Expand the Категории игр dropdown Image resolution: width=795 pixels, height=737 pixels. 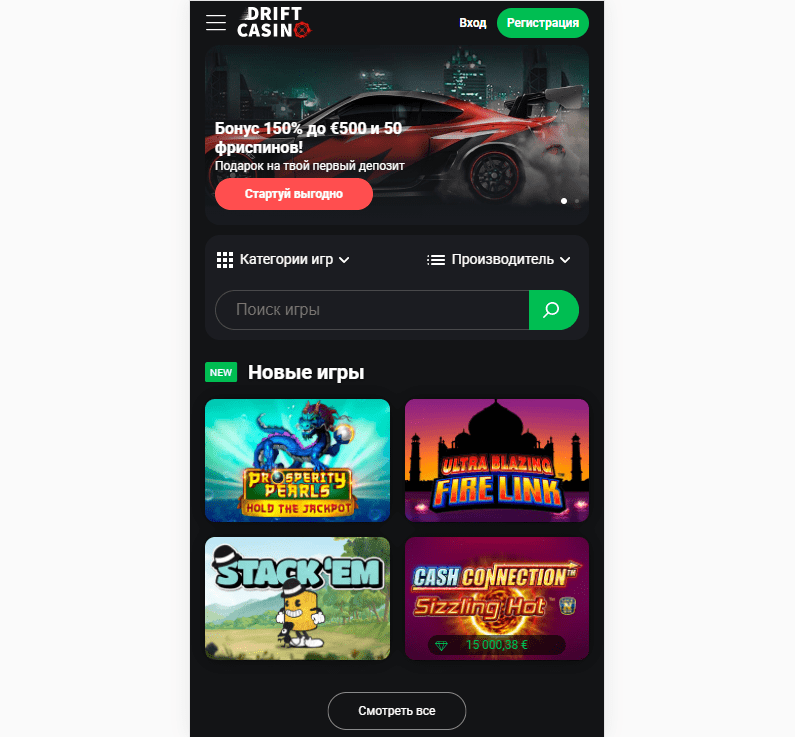[283, 260]
